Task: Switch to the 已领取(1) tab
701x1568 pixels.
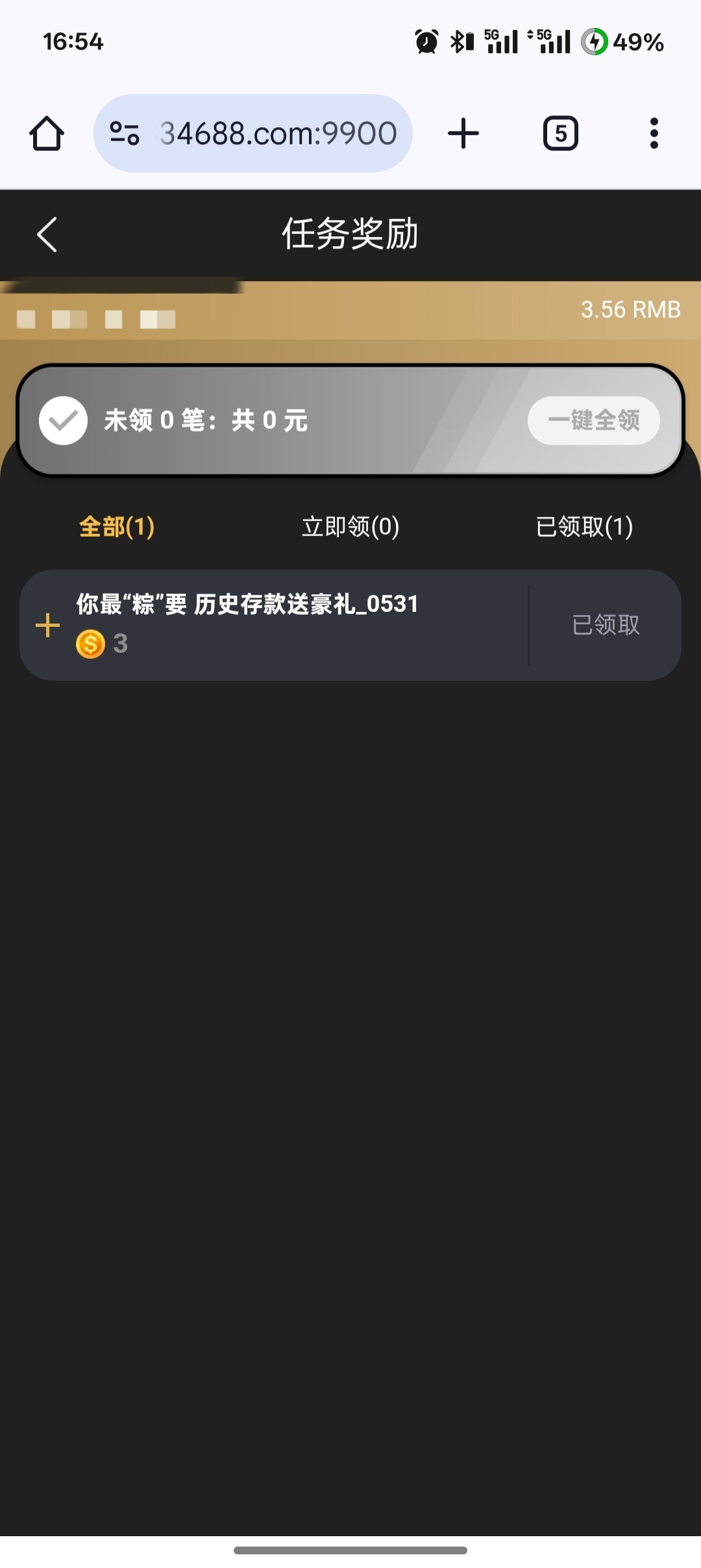Action: click(x=584, y=526)
